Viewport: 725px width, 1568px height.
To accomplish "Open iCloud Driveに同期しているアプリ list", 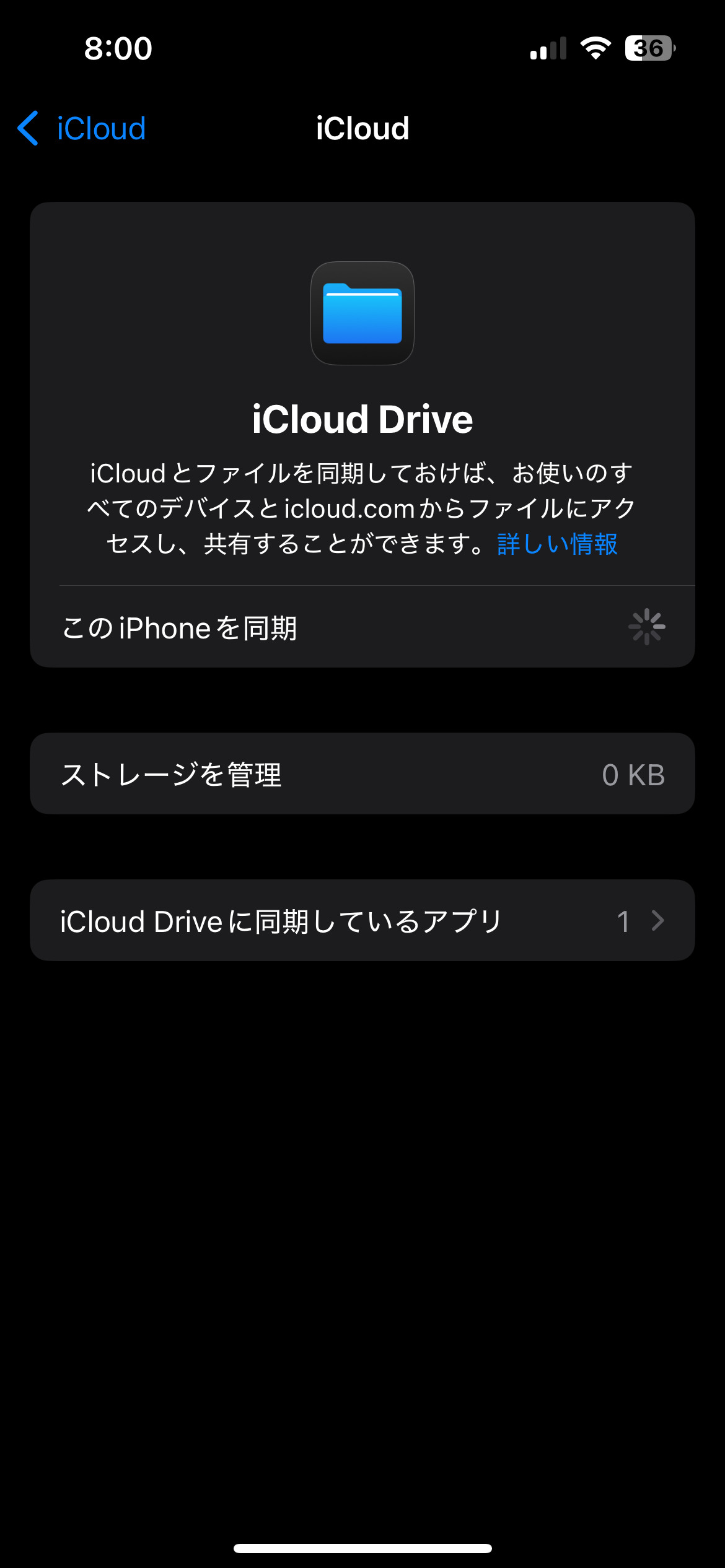I will click(362, 921).
